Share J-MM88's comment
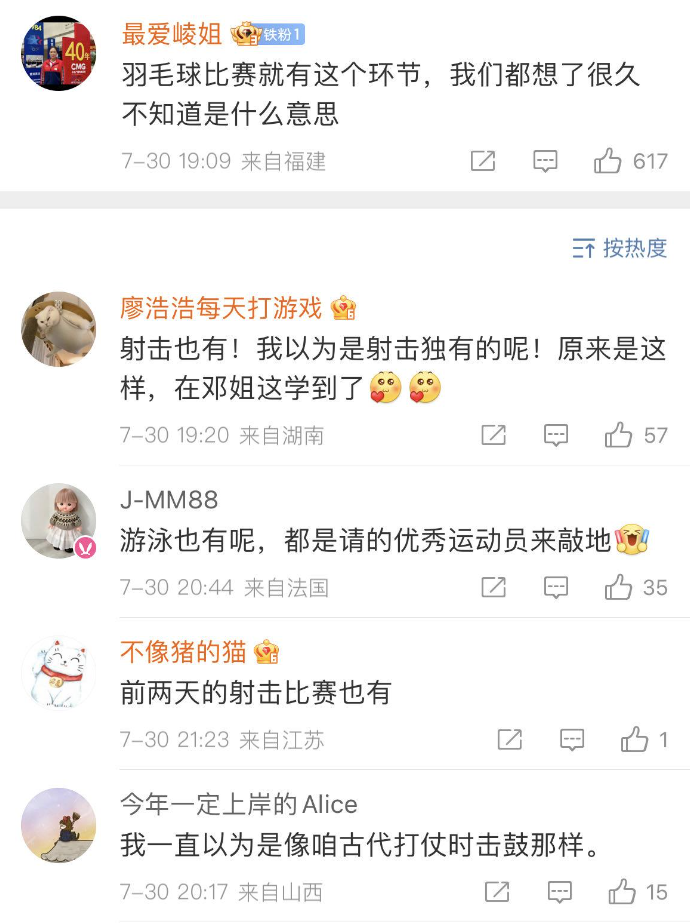This screenshot has height=923, width=690. tap(494, 587)
